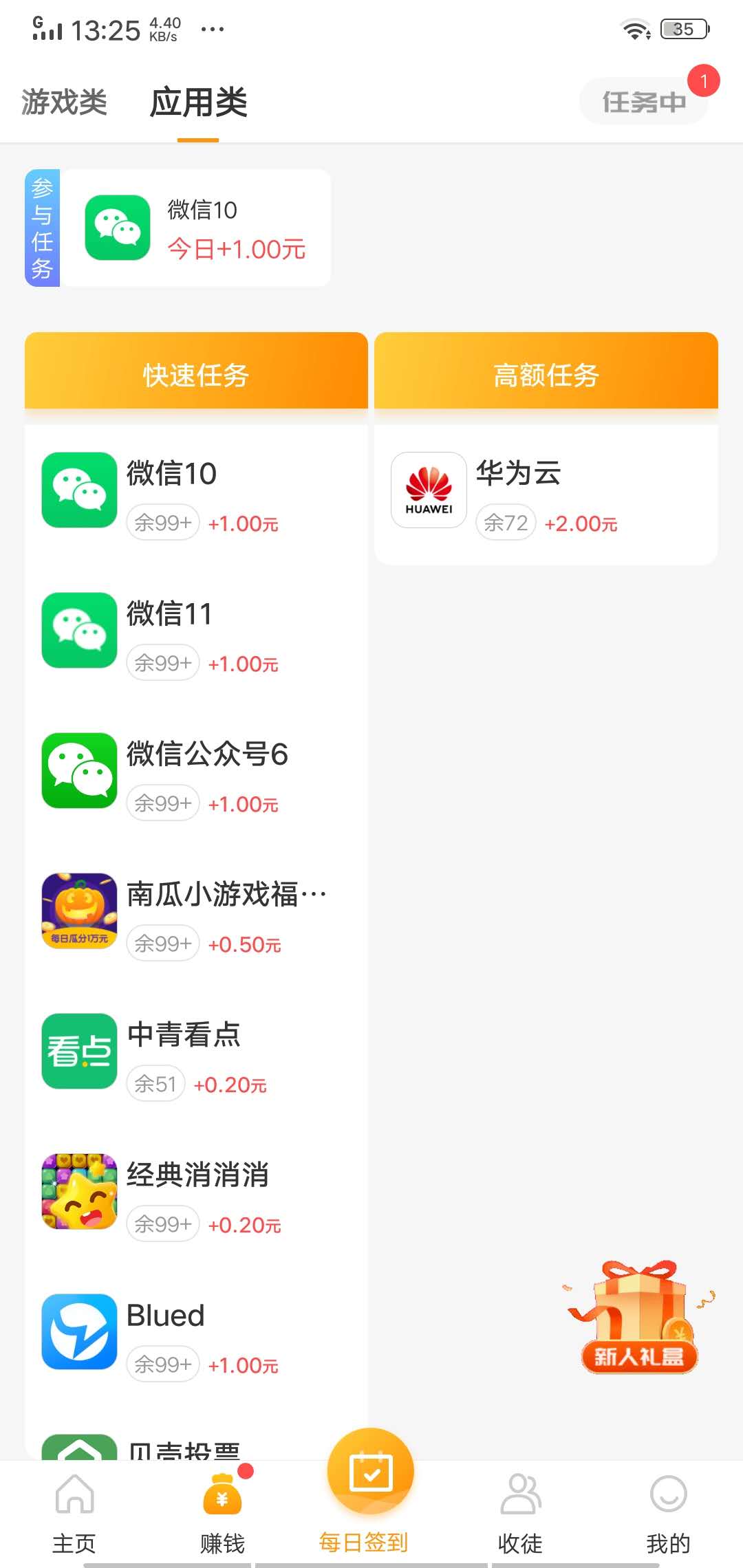Image resolution: width=743 pixels, height=1568 pixels.
Task: Select the 快速任务 header
Action: point(196,373)
